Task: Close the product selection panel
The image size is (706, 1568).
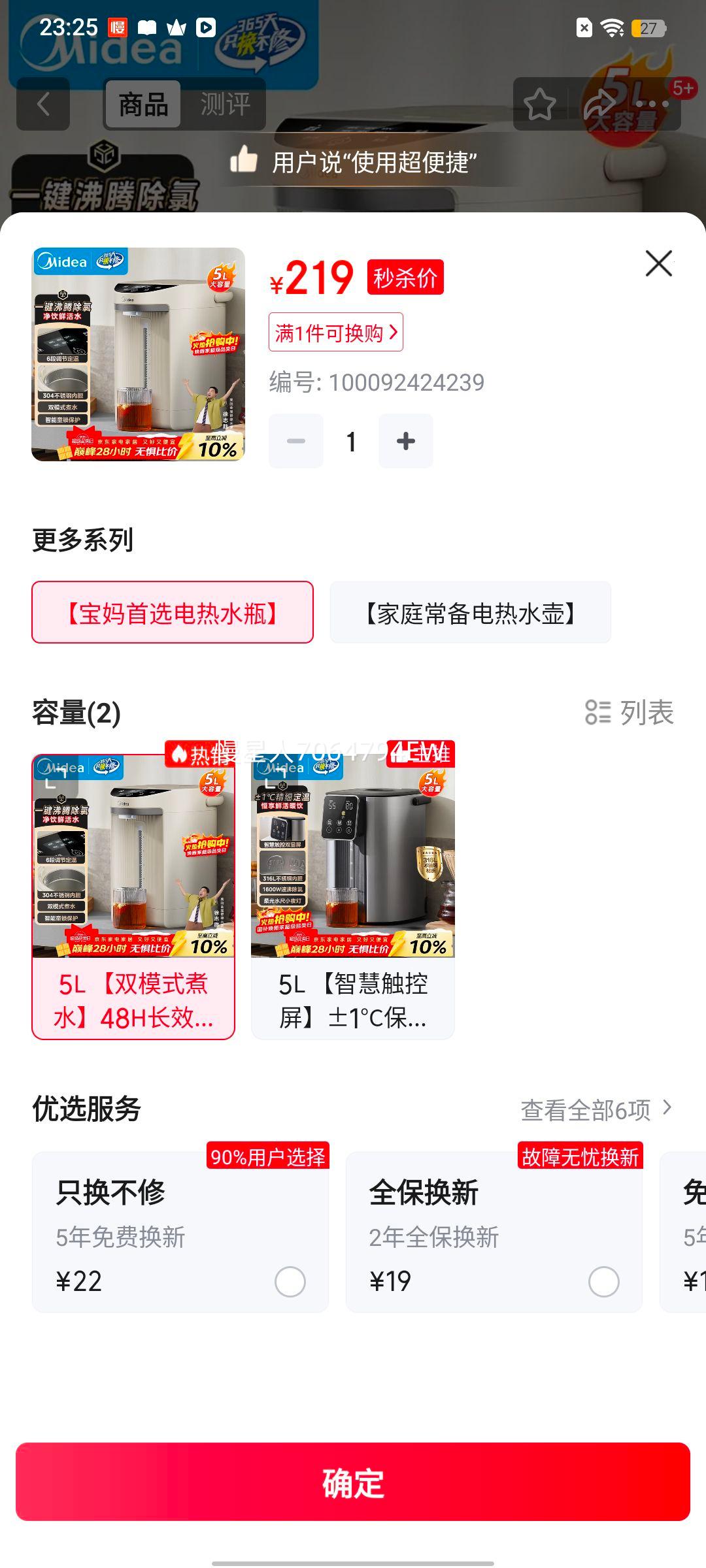Action: point(658,264)
